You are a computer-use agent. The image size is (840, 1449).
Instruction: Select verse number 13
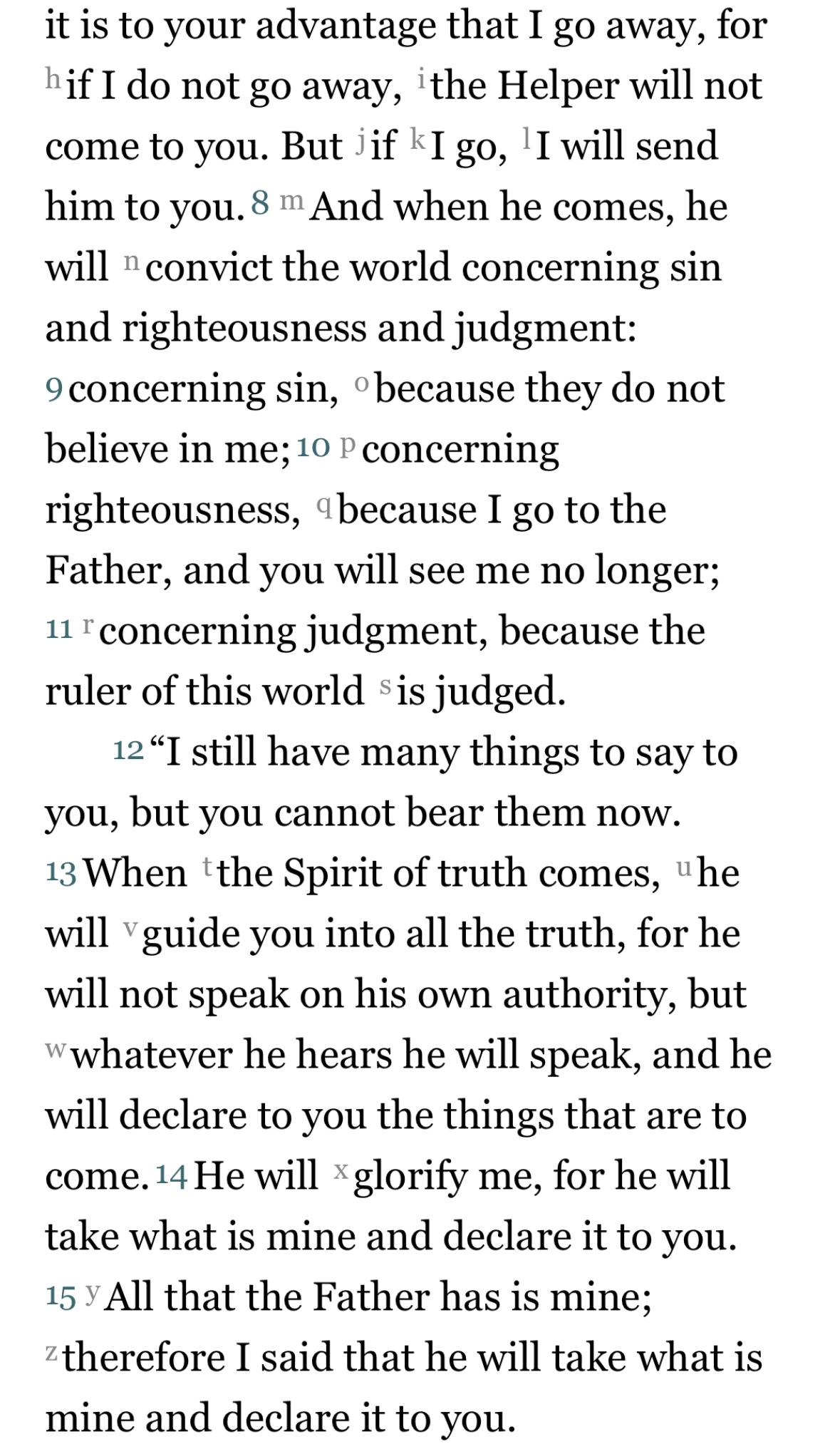61,872
